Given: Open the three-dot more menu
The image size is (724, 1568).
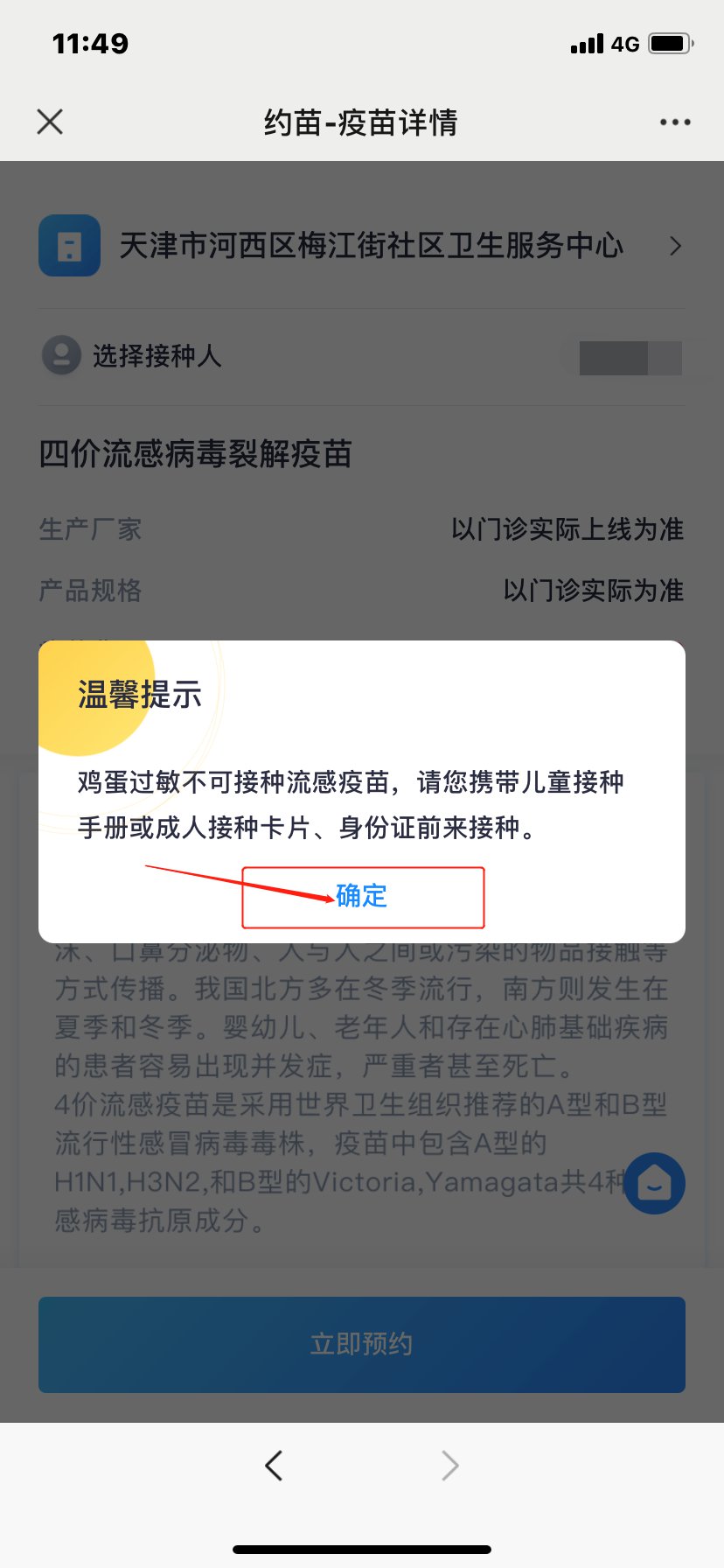Looking at the screenshot, I should (x=675, y=122).
